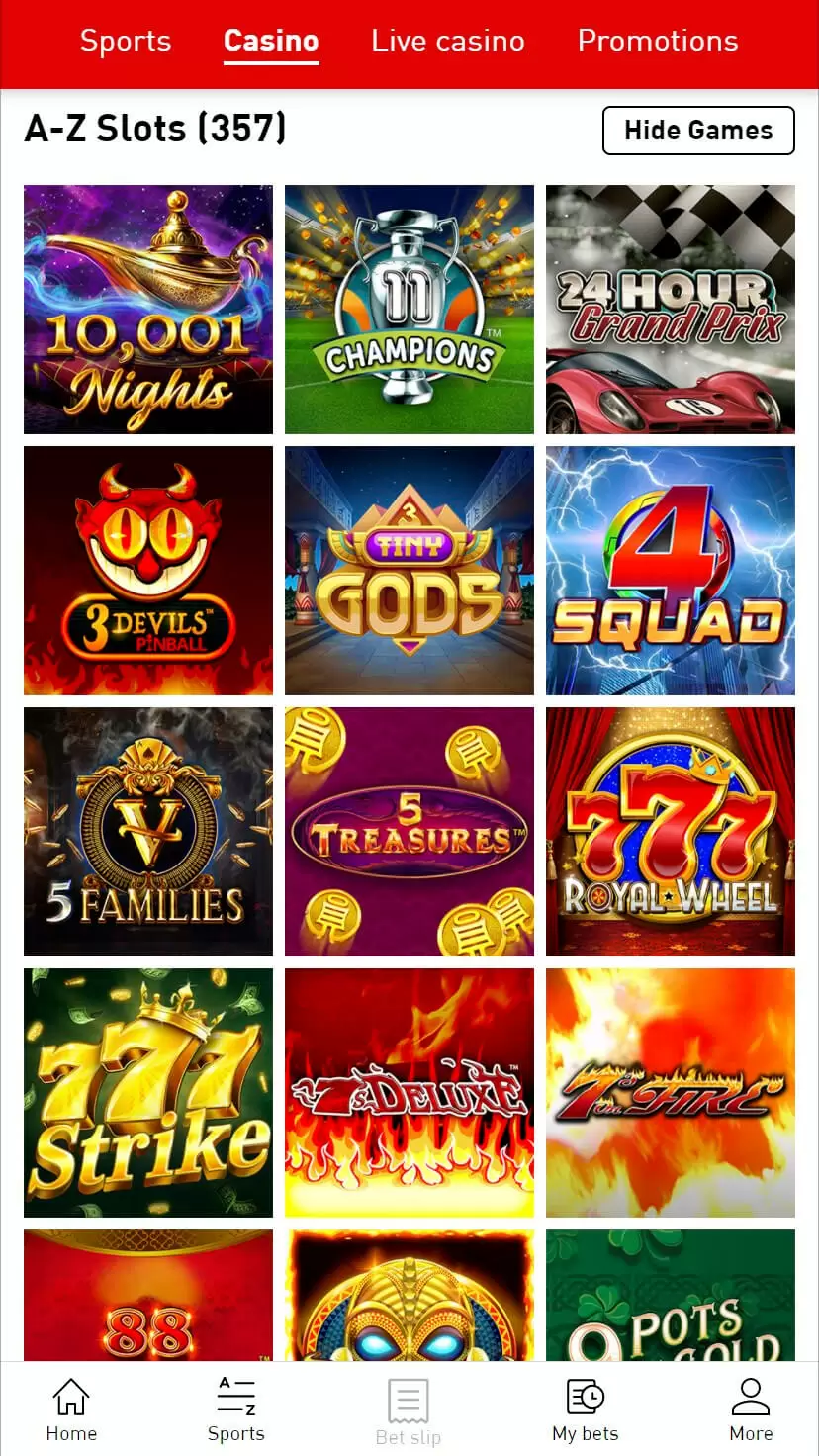Open My bets in bottom bar

click(586, 1410)
